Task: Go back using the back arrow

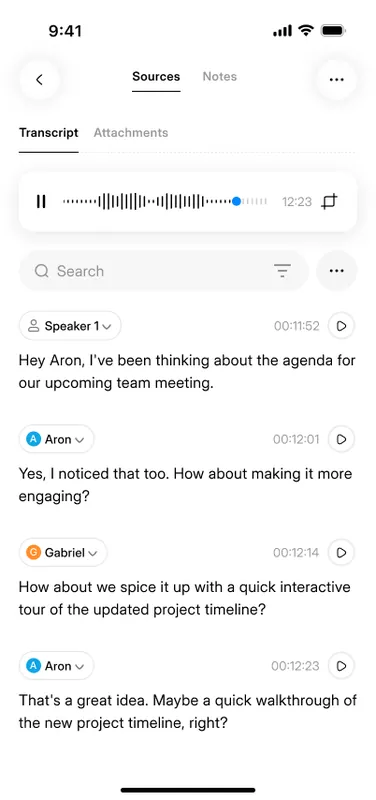Action: (39, 80)
